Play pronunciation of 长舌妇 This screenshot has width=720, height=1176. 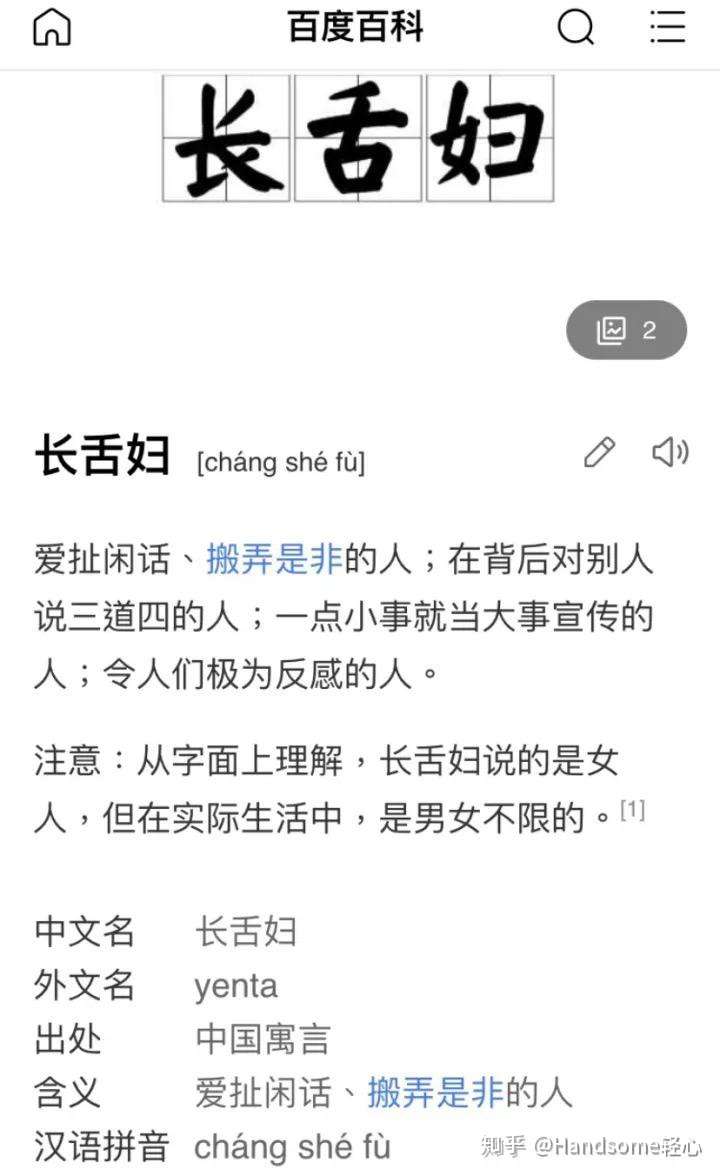pyautogui.click(x=670, y=452)
